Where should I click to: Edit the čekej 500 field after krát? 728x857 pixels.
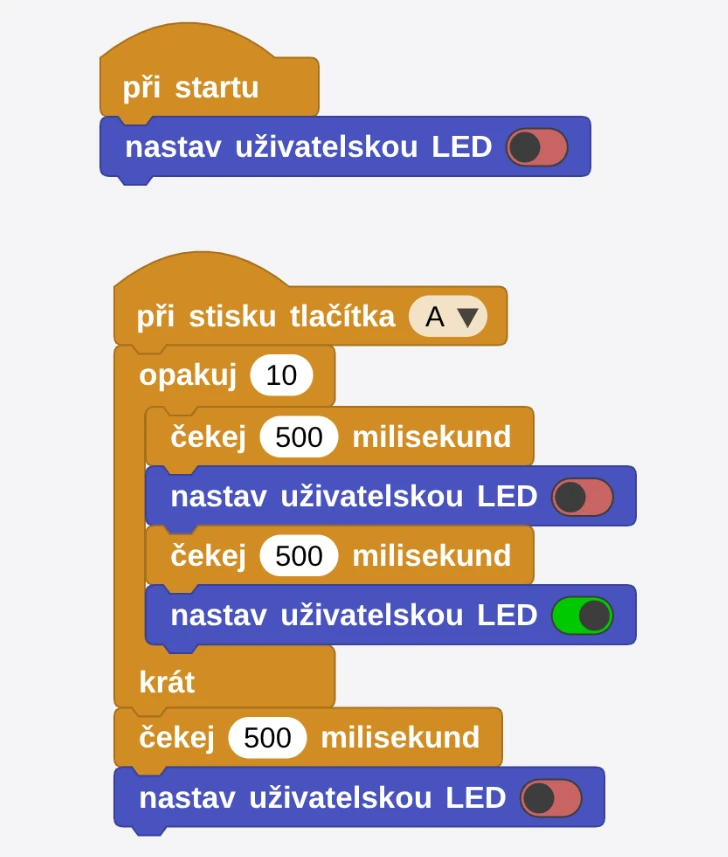267,738
